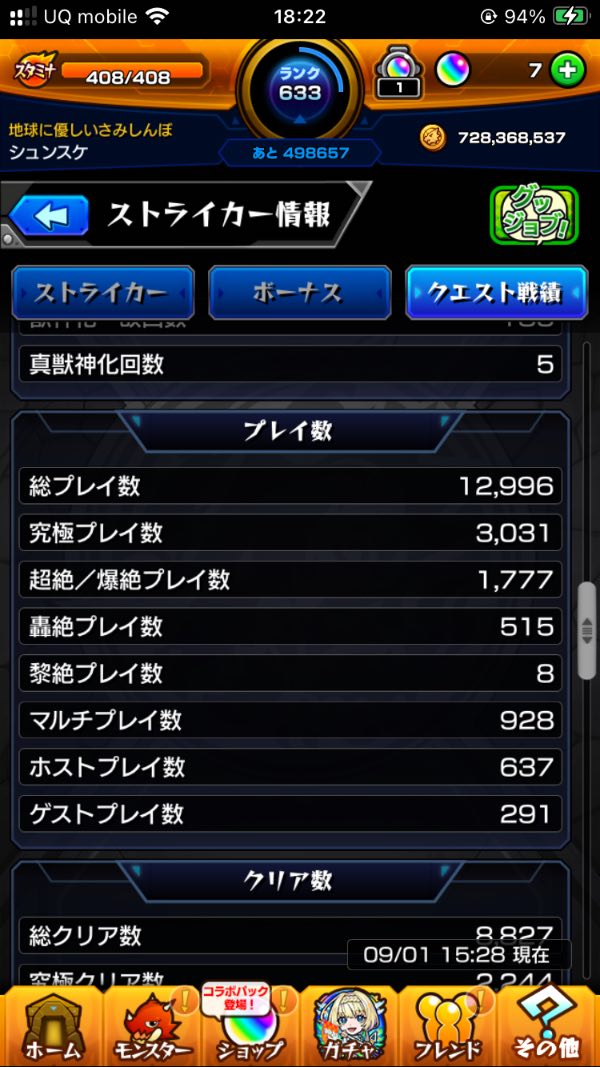
Task: Tap the rank 633 circle
Action: coord(299,90)
